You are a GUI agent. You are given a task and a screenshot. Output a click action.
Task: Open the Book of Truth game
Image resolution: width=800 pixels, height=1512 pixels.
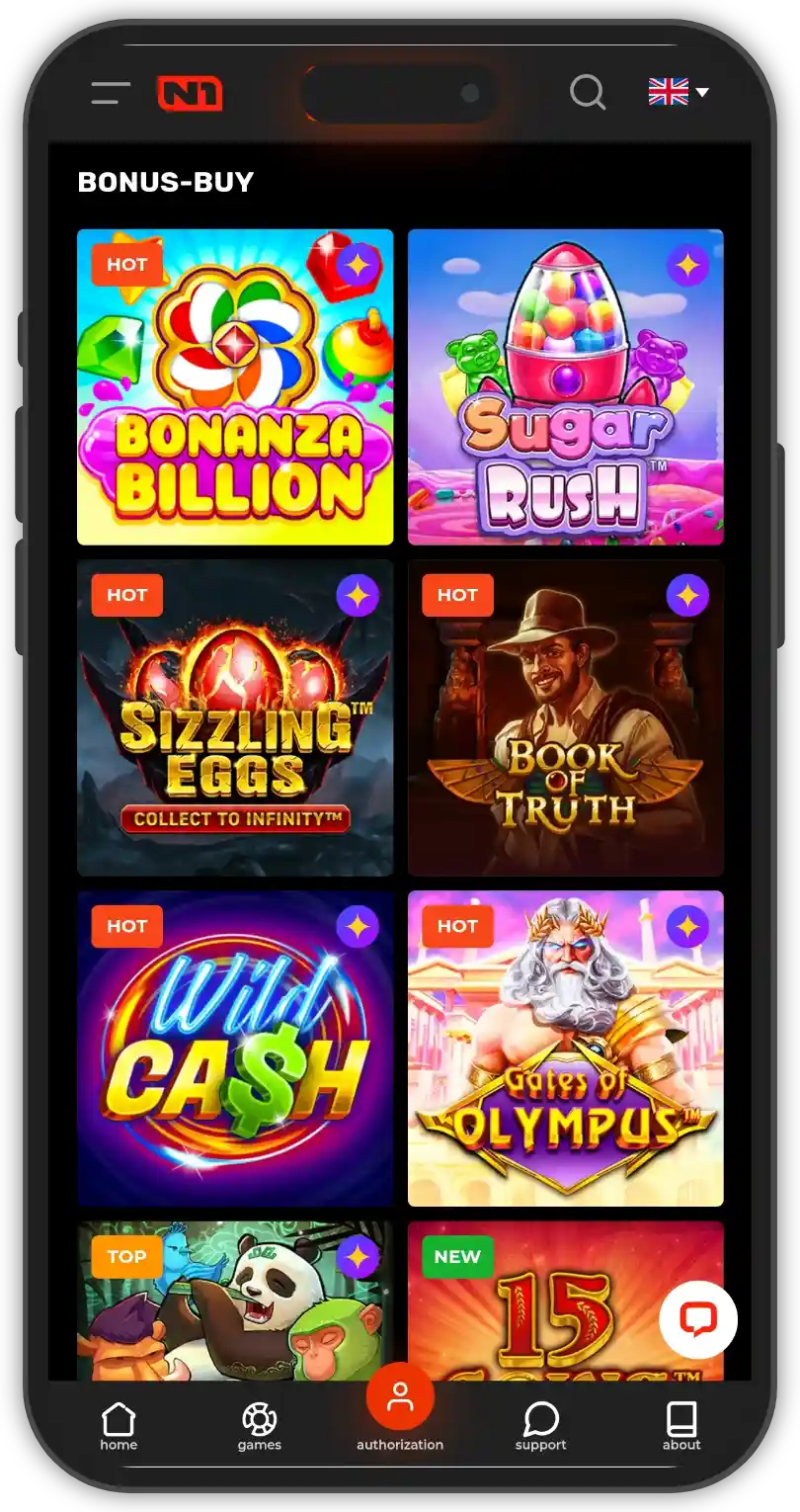(565, 718)
